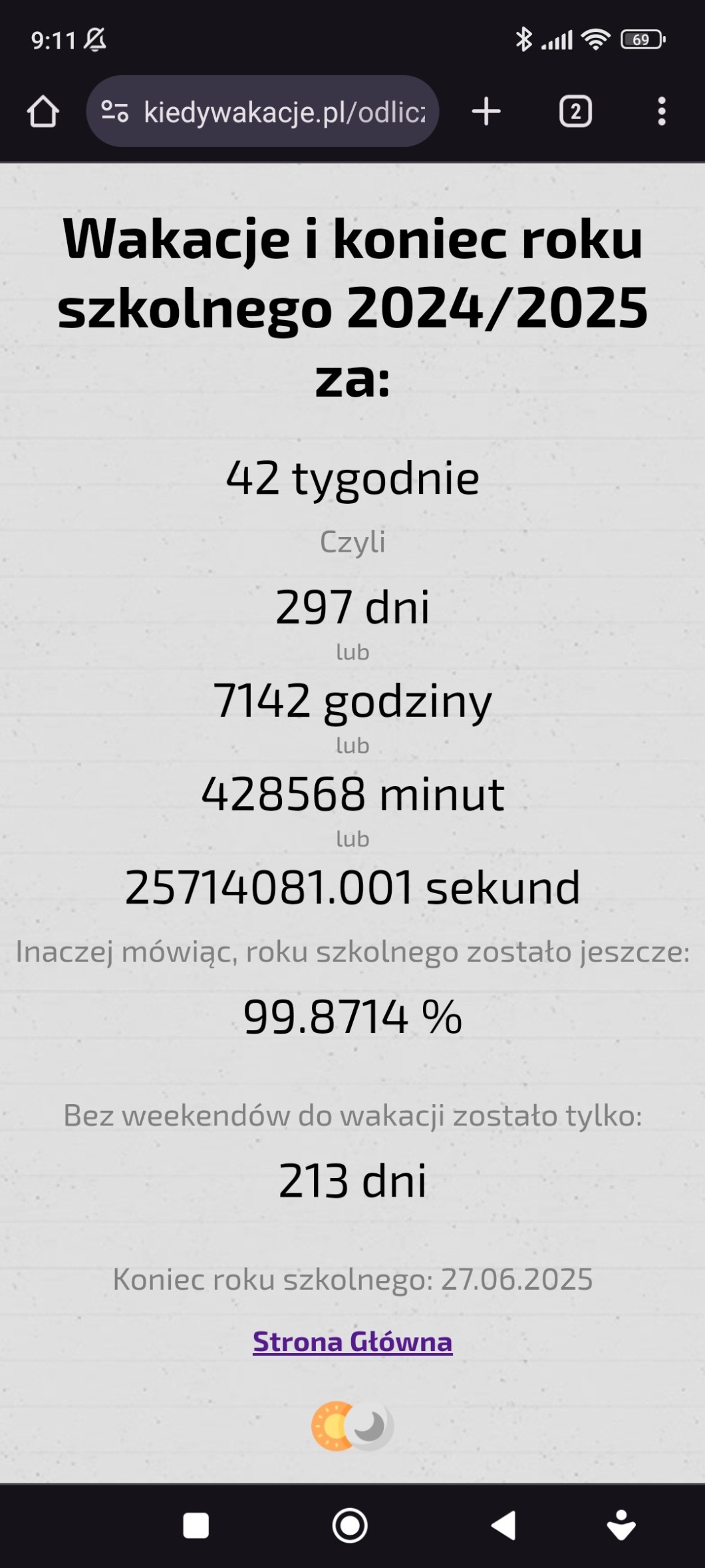Open recent apps with the square button

point(196,1525)
